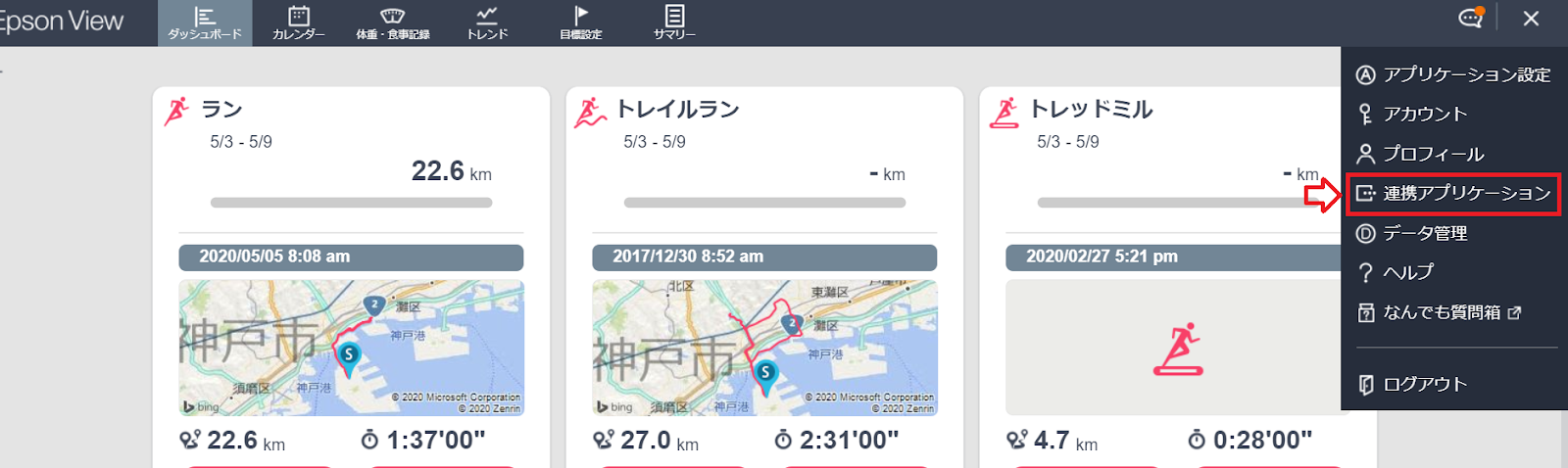Open the サマリー tab

(x=674, y=23)
